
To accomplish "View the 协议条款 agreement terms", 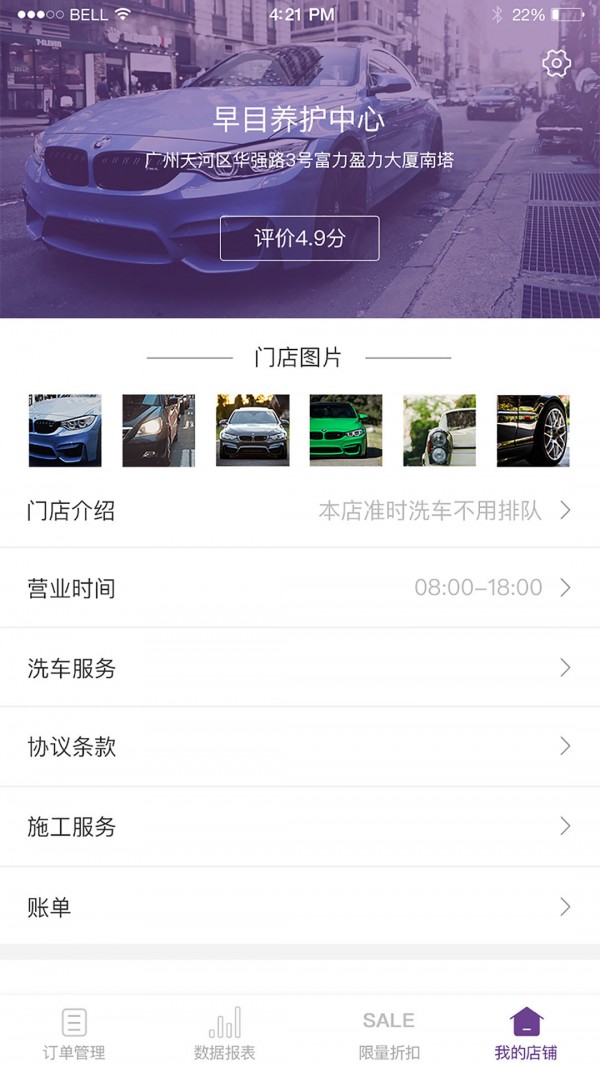I will click(300, 747).
